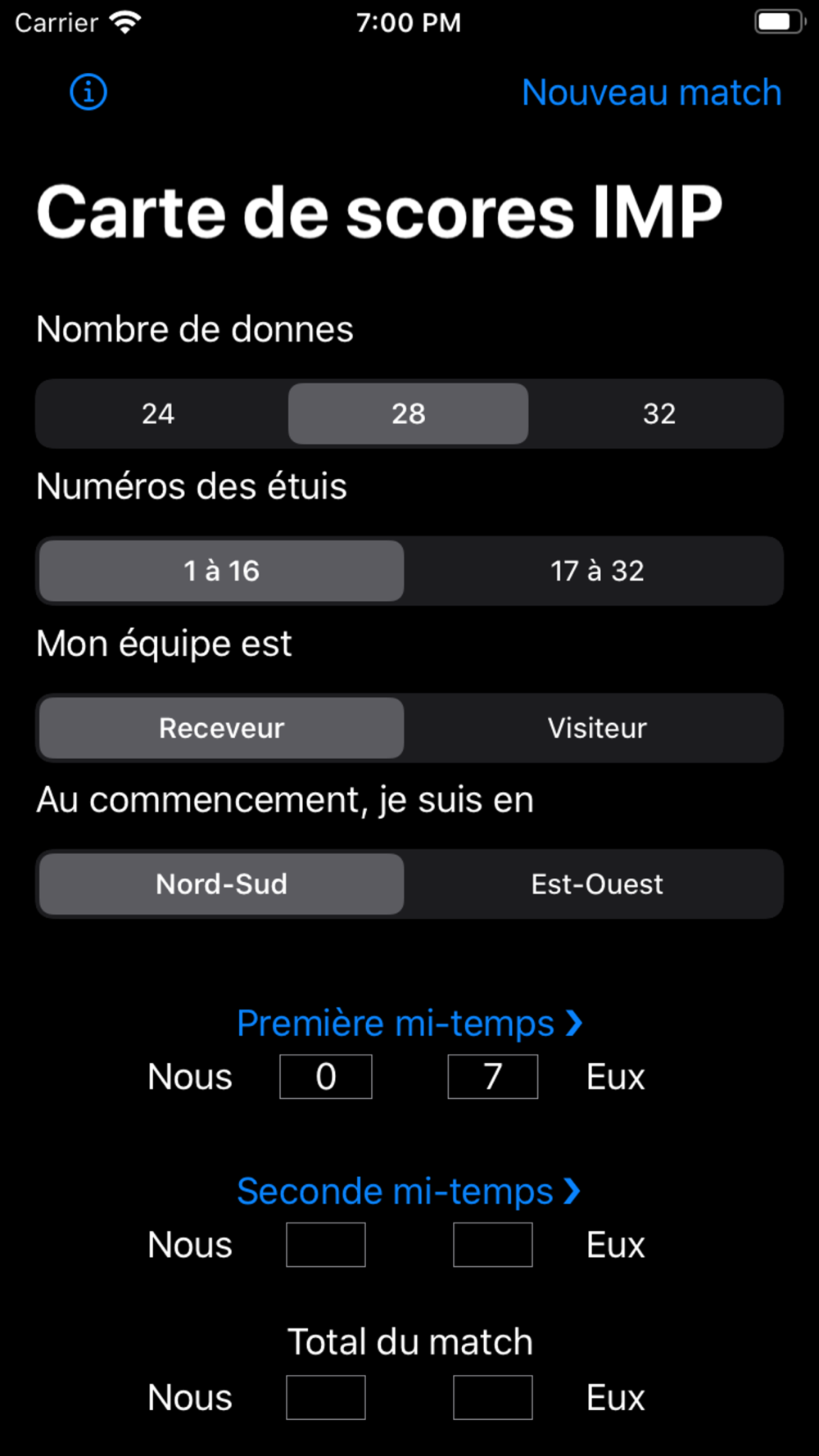Open the info icon
The height and width of the screenshot is (1456, 819).
coord(88,92)
